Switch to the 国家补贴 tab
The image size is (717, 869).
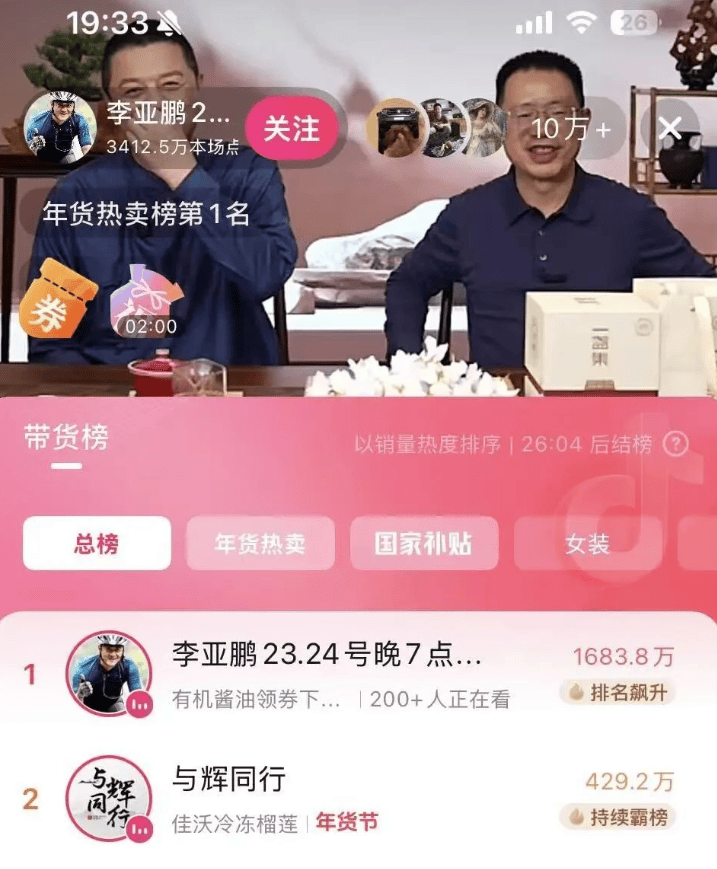tap(423, 544)
